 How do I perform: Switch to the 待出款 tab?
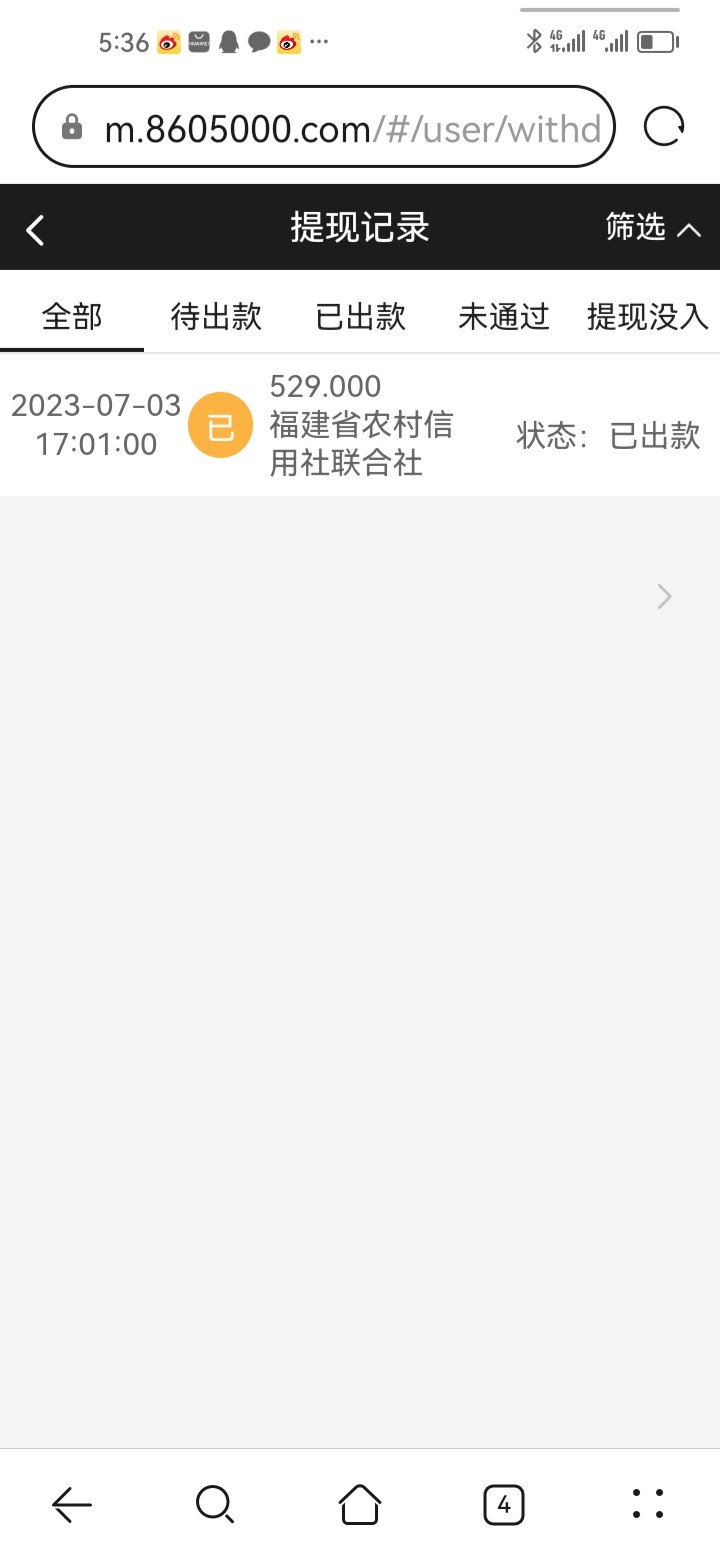point(216,317)
